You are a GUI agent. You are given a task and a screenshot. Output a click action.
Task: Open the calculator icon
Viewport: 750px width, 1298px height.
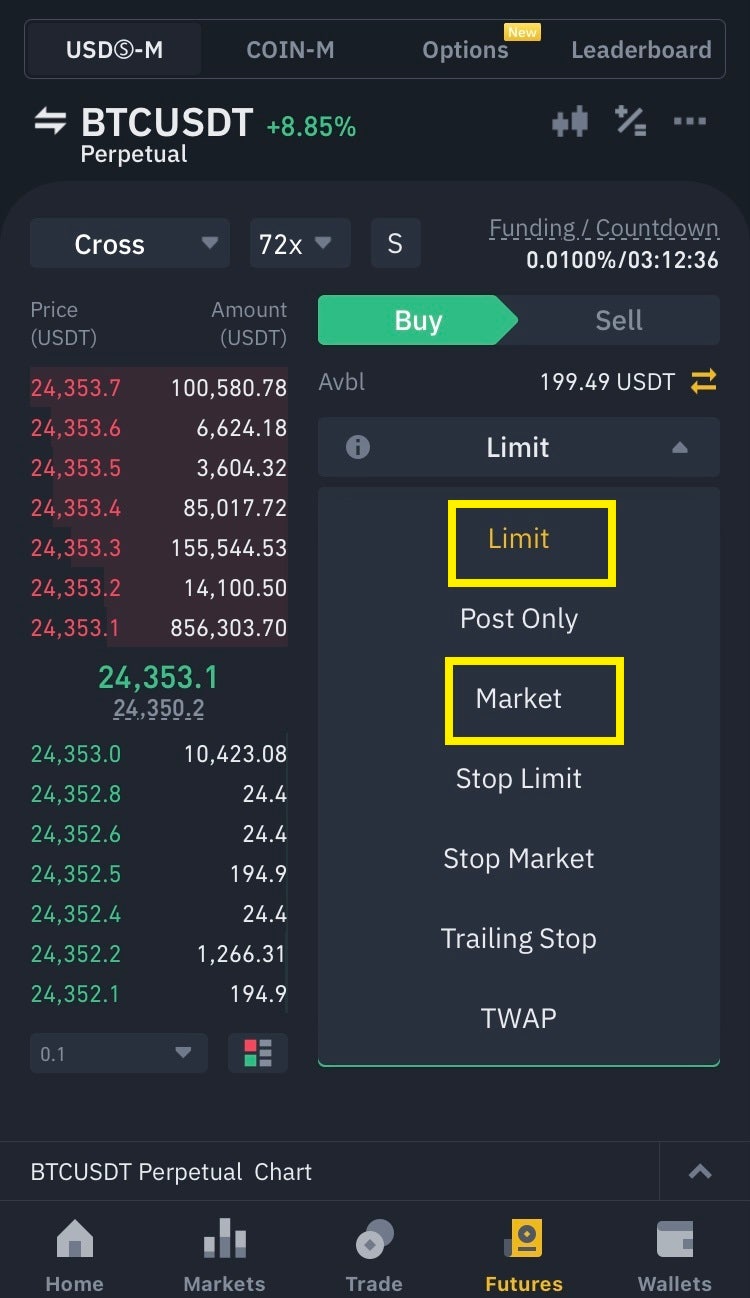click(x=630, y=122)
